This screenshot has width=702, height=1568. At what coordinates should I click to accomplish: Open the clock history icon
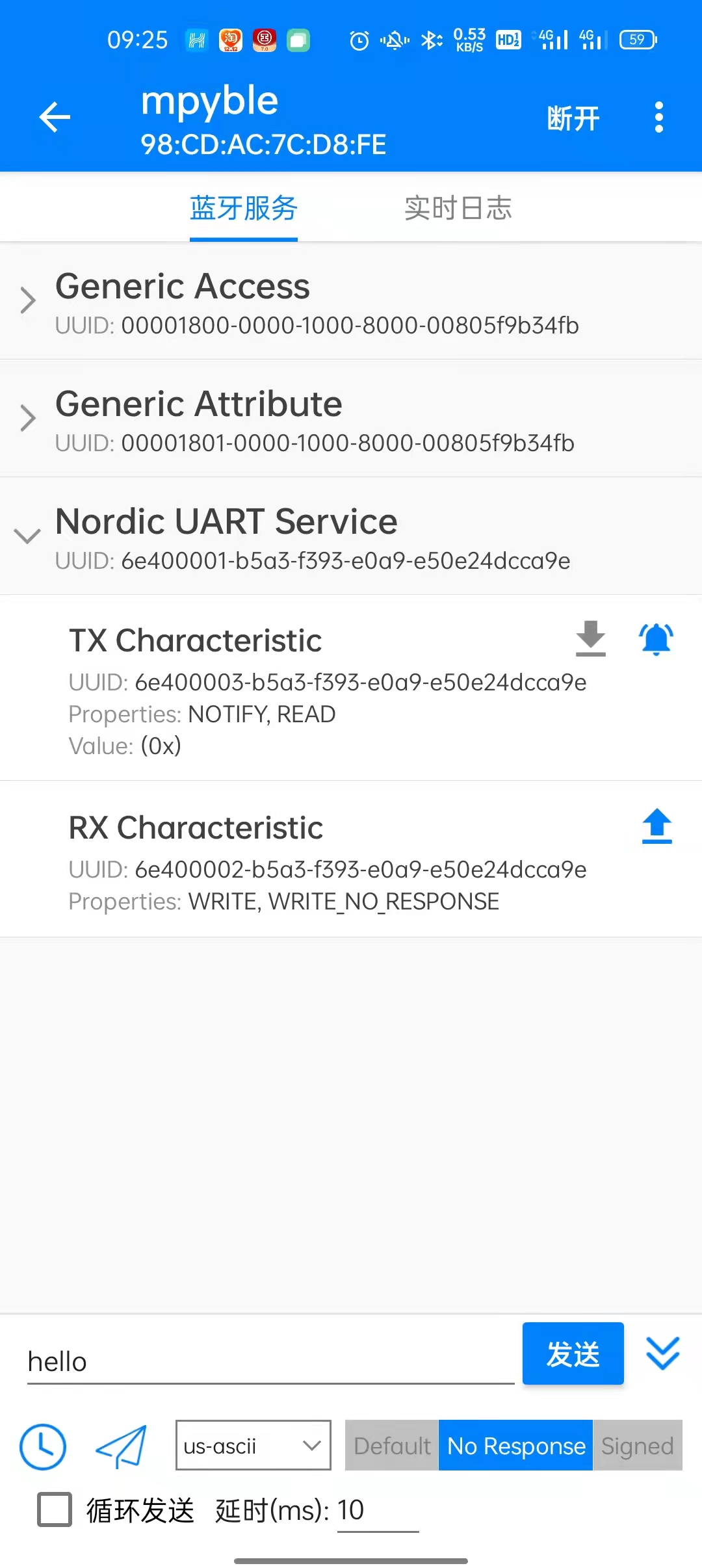click(43, 1446)
